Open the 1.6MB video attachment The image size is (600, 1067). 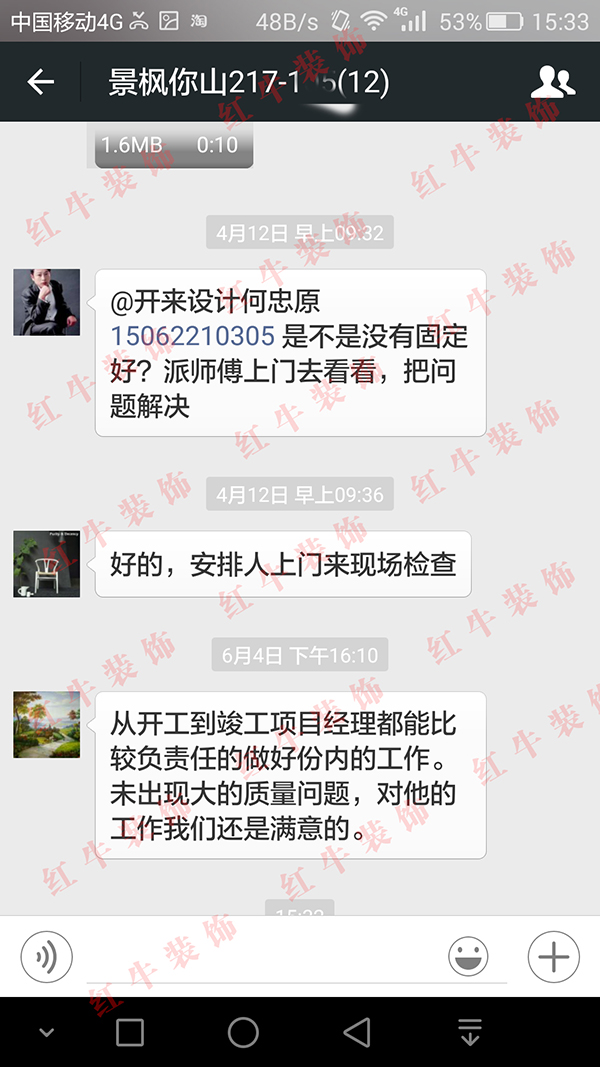tap(173, 146)
